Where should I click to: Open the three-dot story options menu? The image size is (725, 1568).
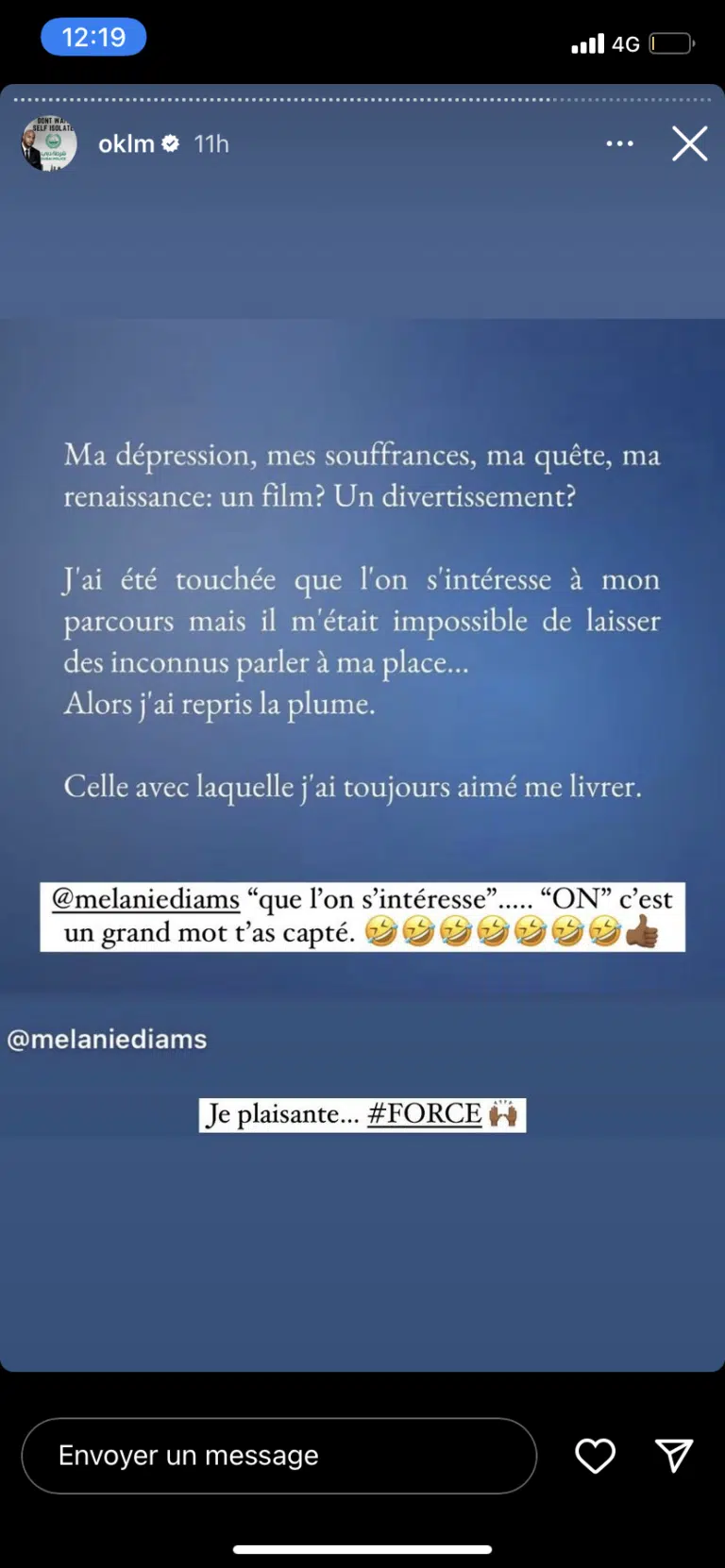(619, 143)
